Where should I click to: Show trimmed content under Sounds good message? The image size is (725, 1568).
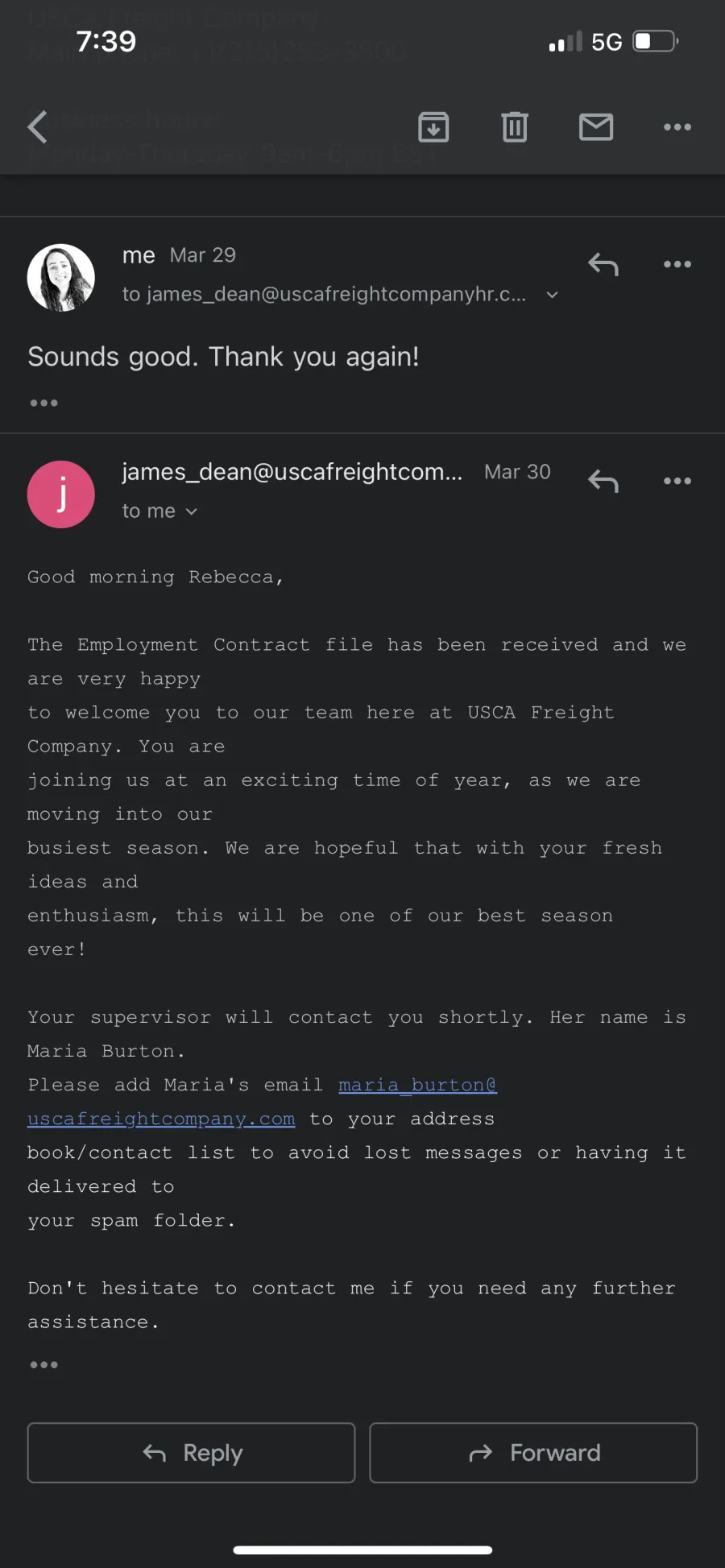tap(43, 403)
